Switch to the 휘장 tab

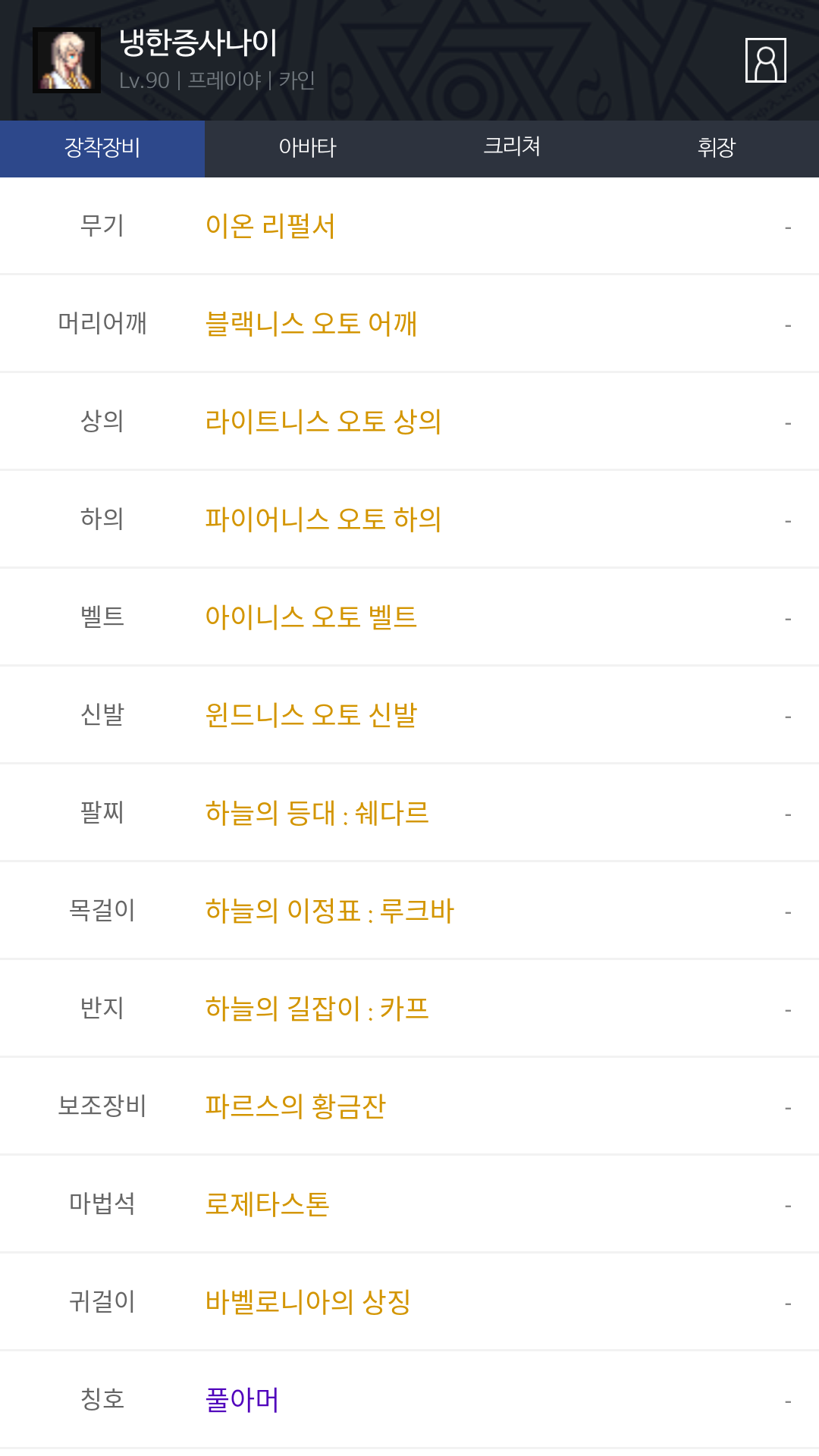(x=717, y=149)
